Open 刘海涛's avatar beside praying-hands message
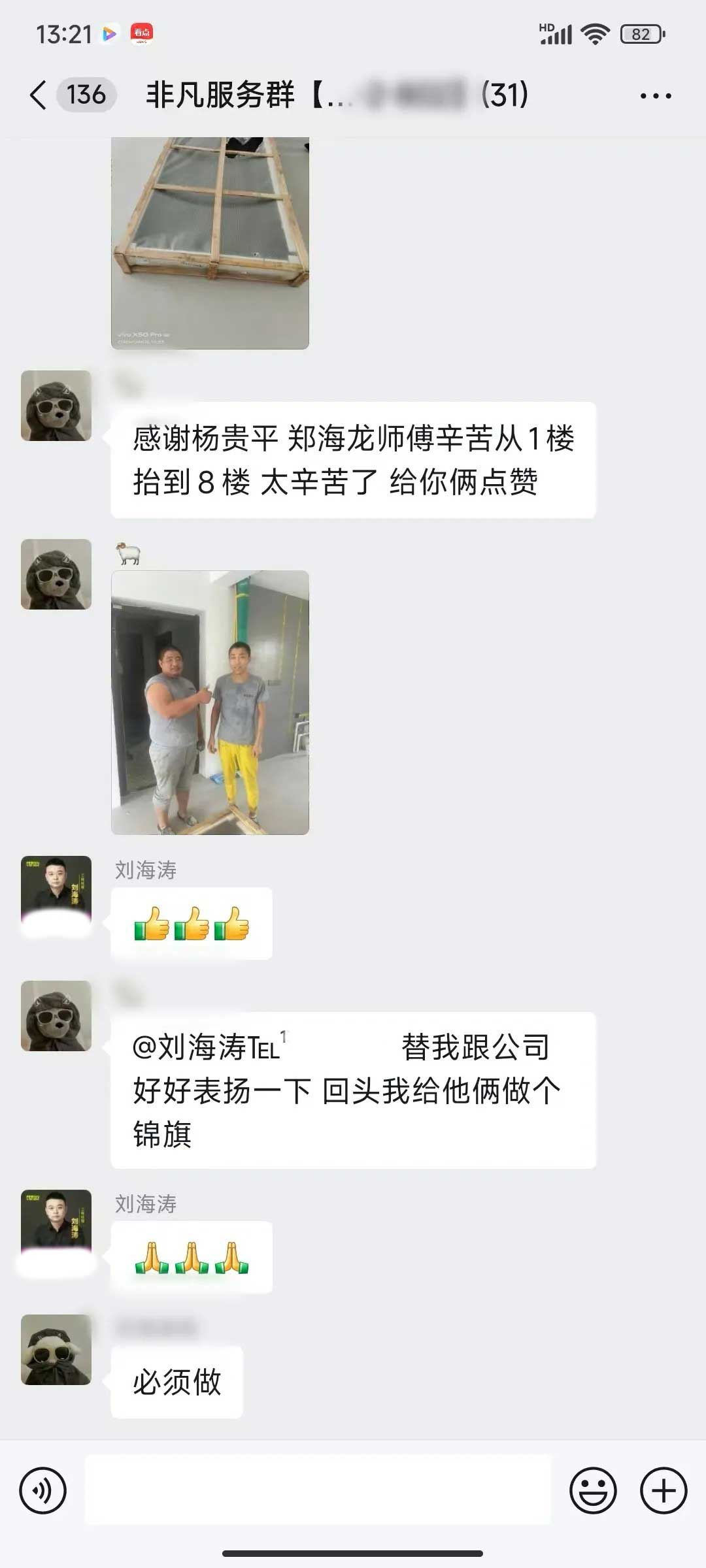This screenshot has height=1568, width=706. pos(56,1224)
